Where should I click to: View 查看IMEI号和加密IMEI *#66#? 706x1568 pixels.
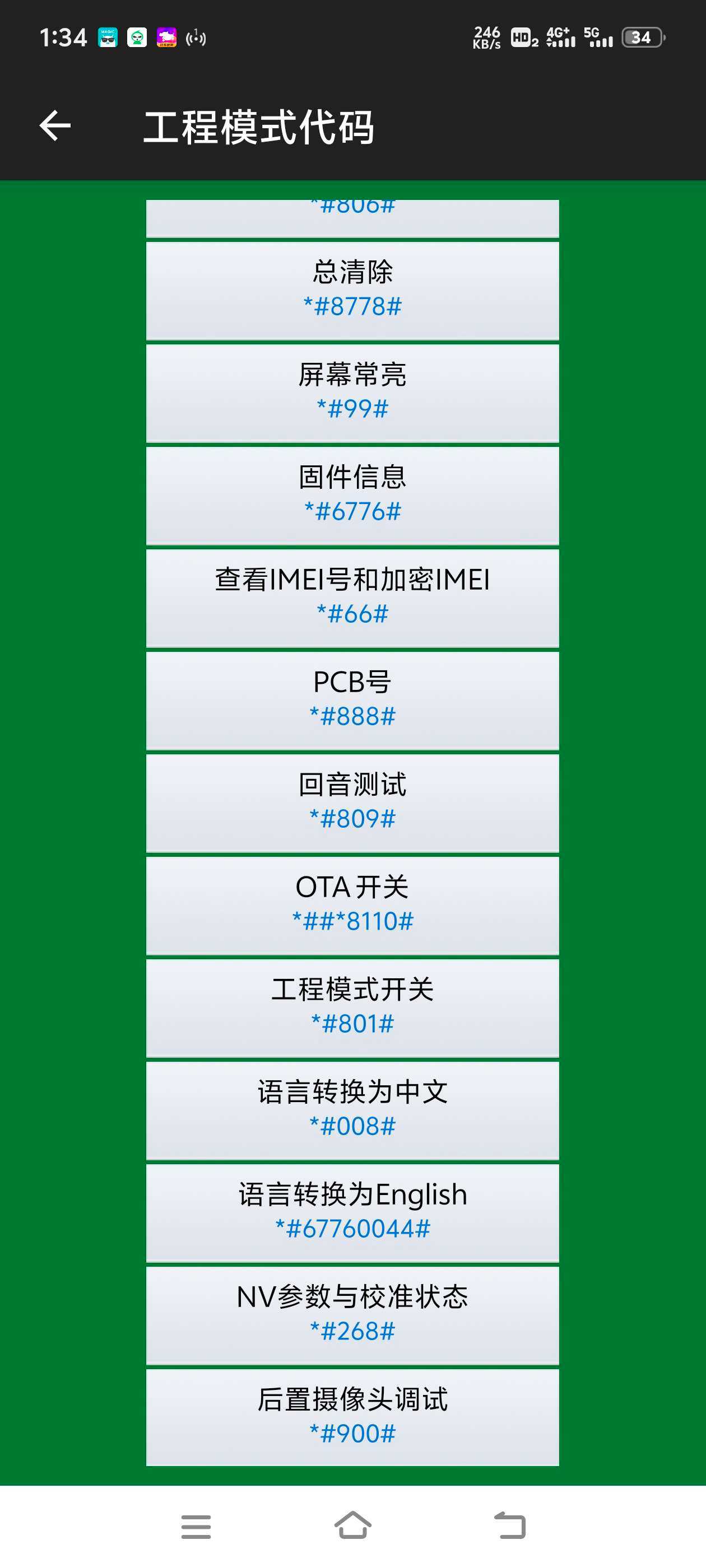tap(352, 597)
